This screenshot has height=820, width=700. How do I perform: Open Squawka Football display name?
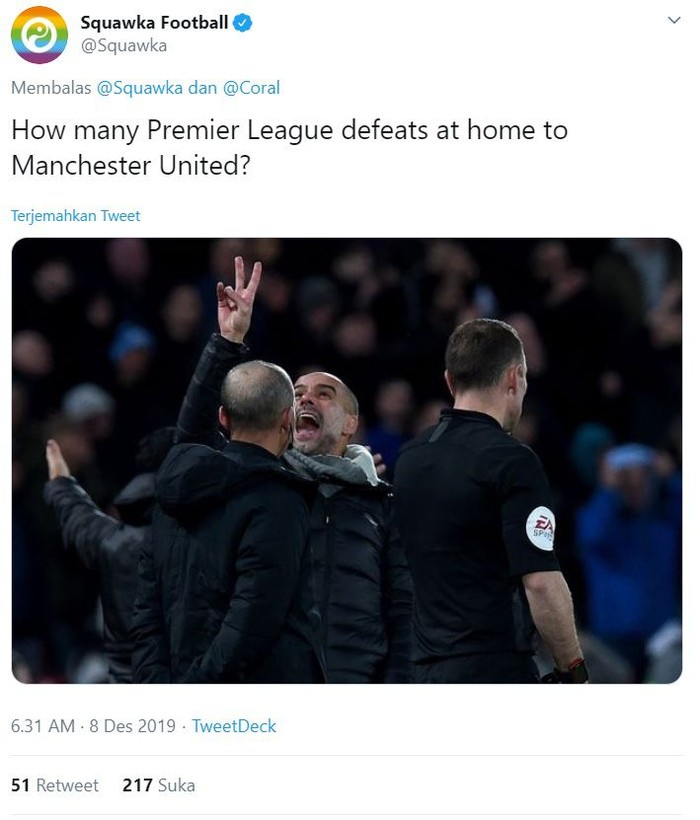154,22
